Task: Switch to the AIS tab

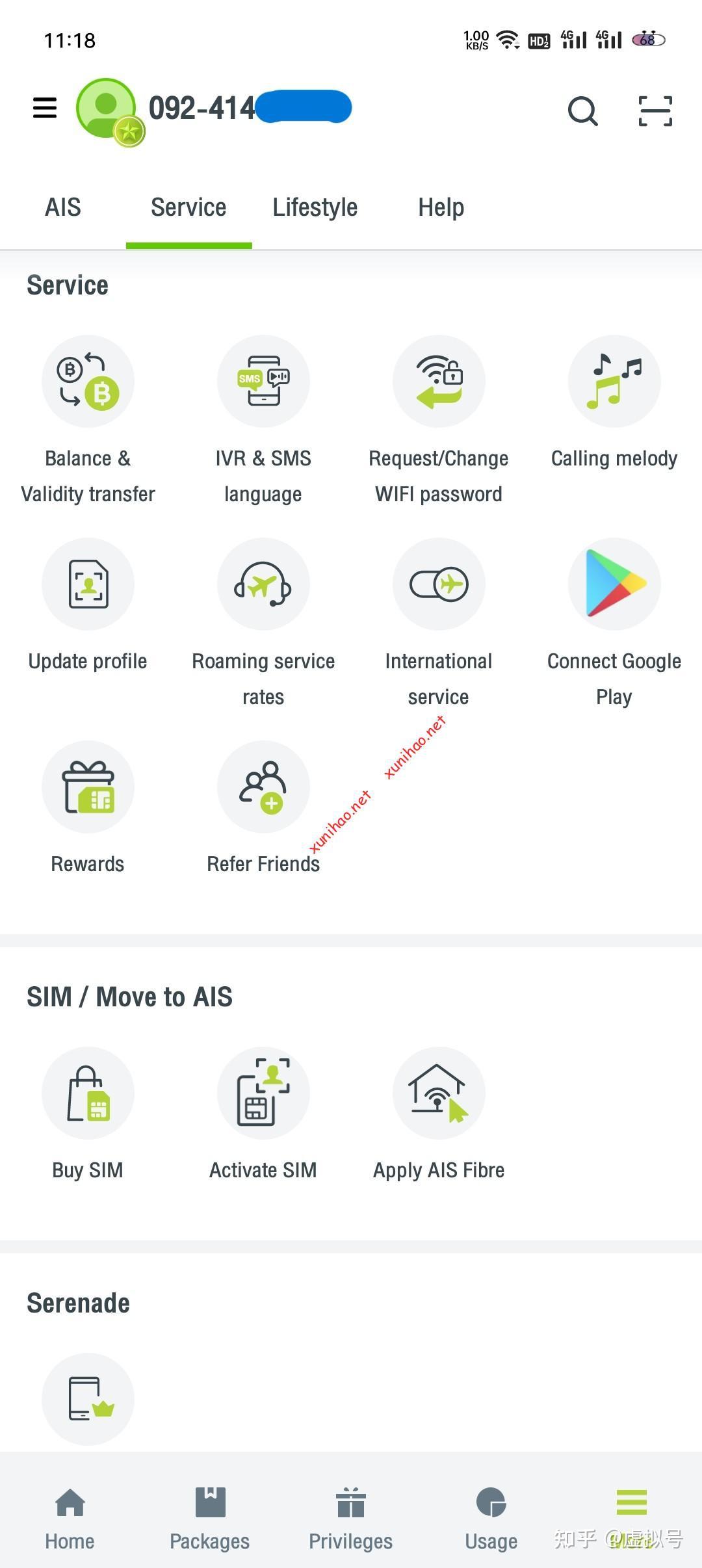Action: pyautogui.click(x=63, y=208)
